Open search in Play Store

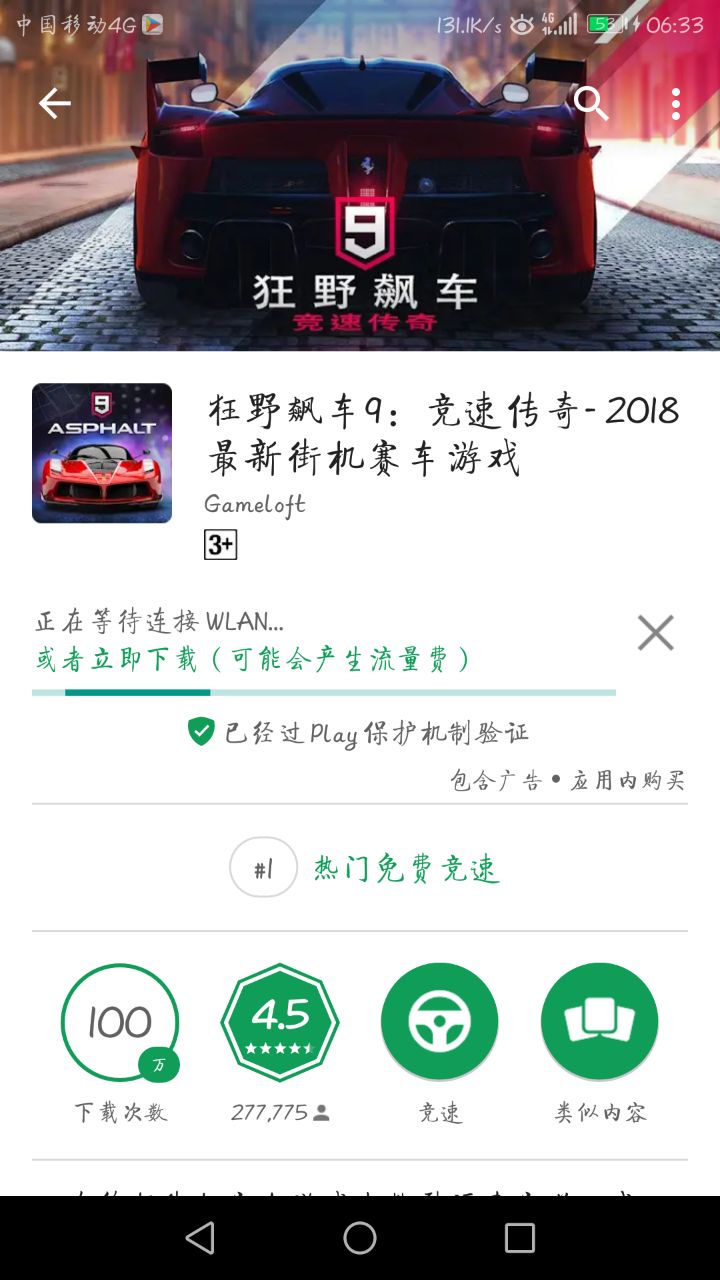click(590, 103)
